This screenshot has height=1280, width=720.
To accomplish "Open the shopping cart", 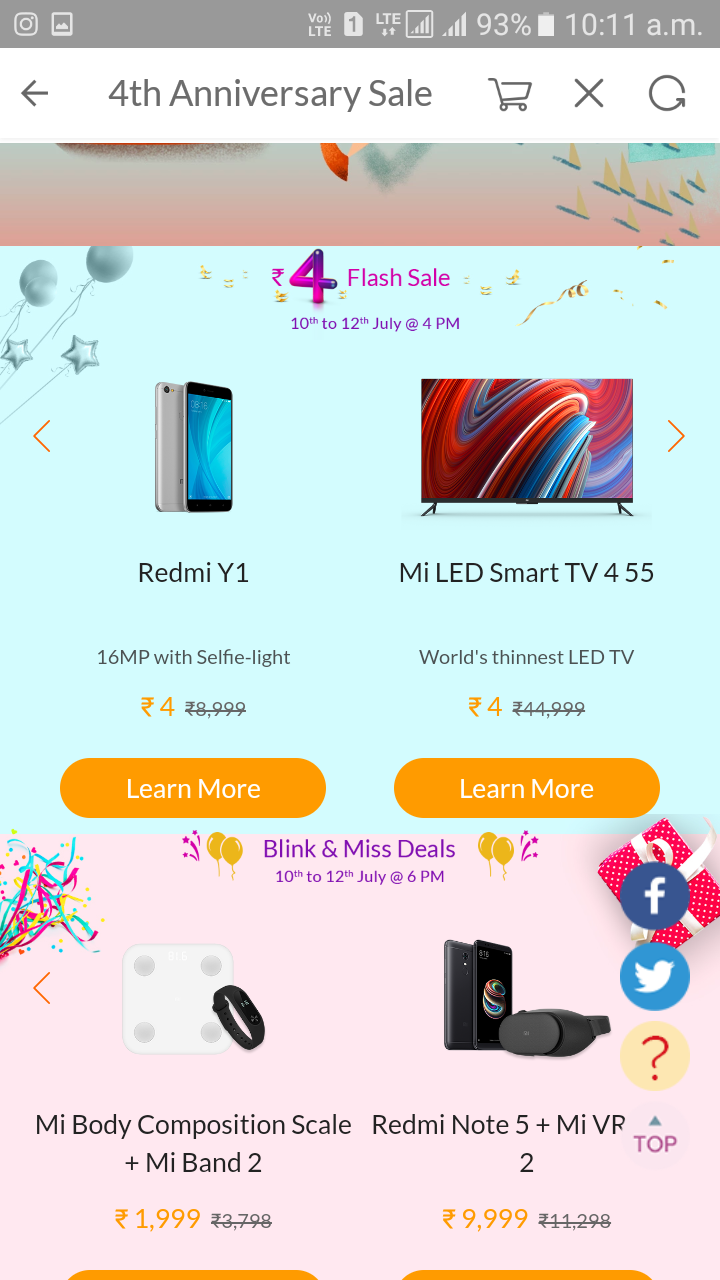I will click(x=509, y=94).
